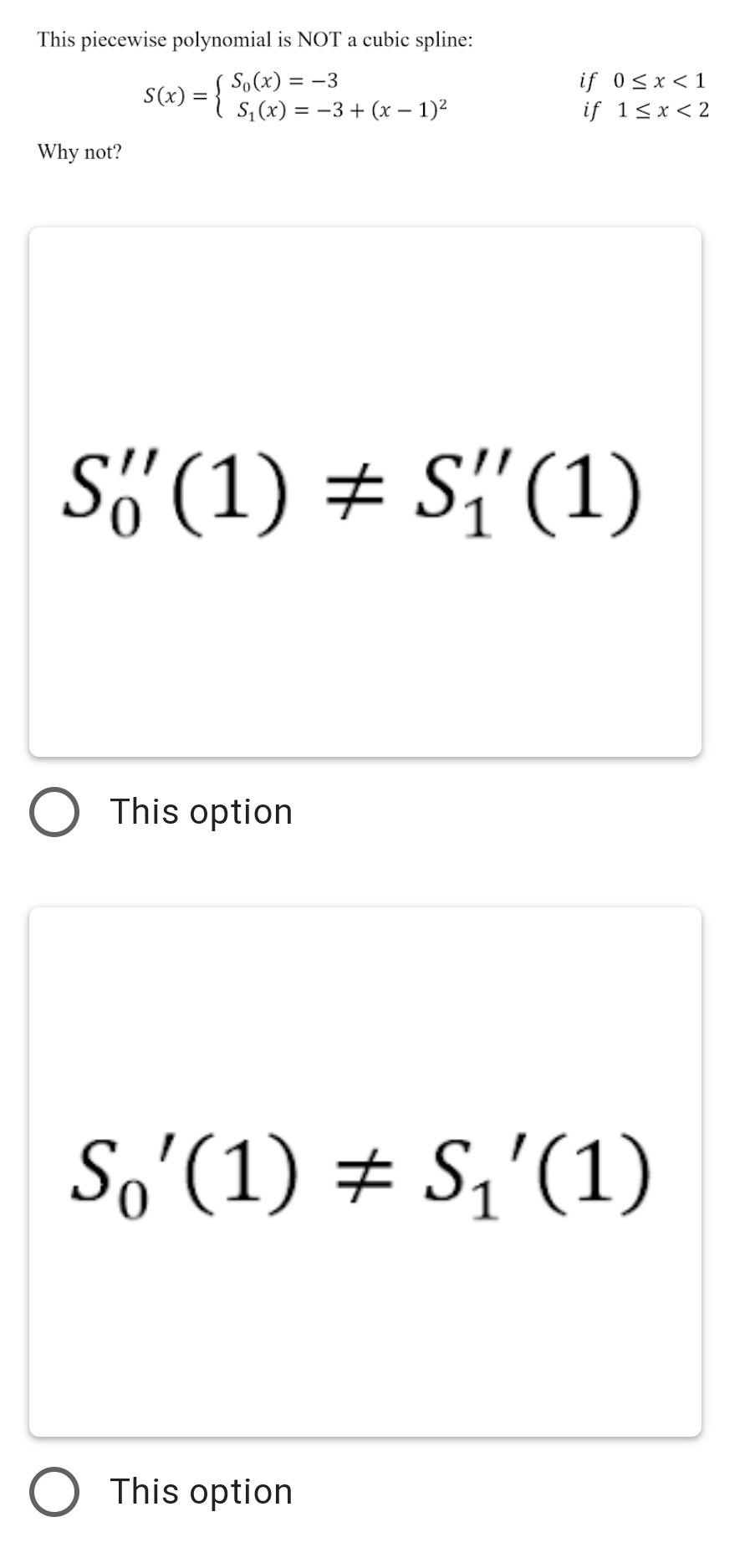This screenshot has height=1568, width=750.
Task: Click the question text about cubic spline
Action: 255,38
